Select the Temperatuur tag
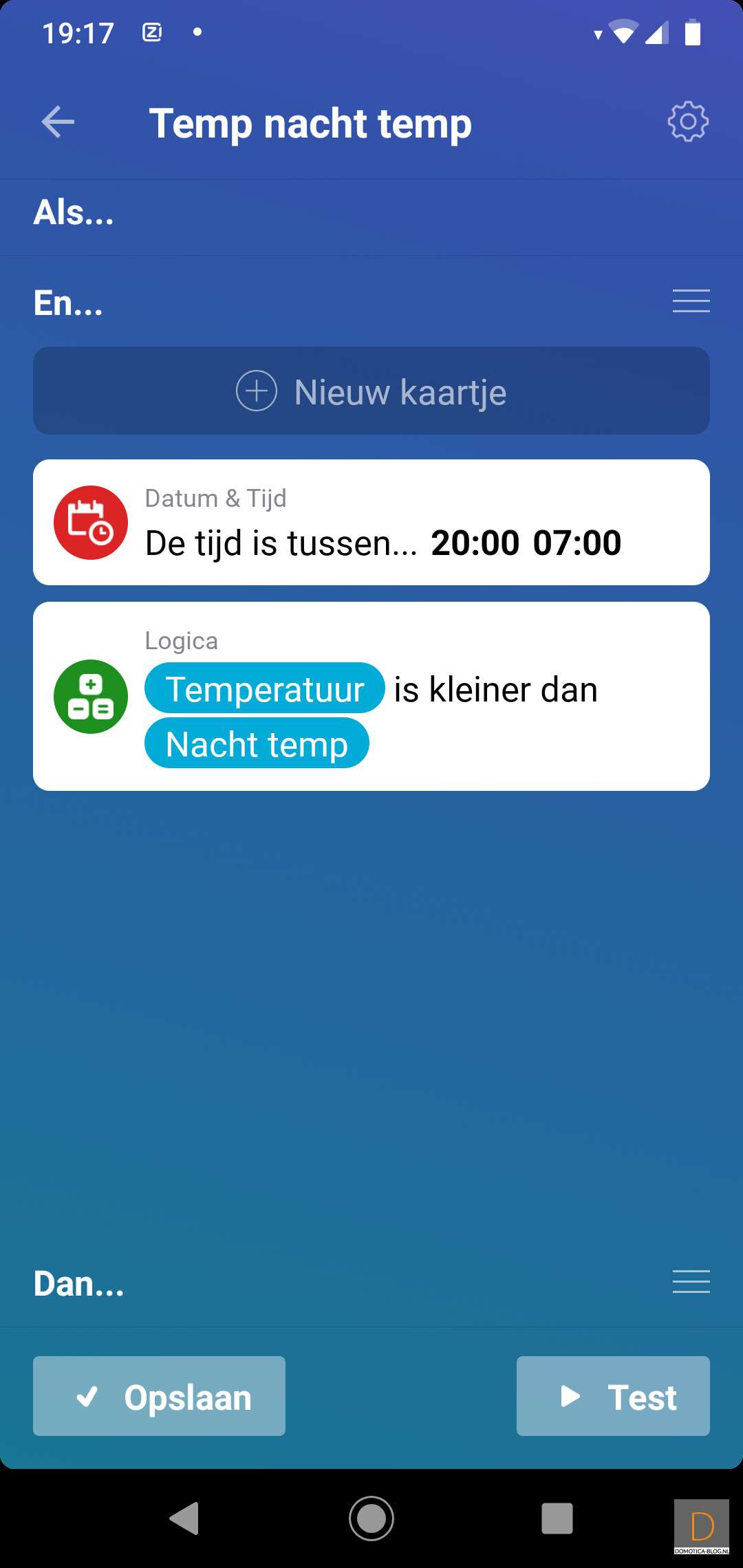Viewport: 743px width, 1568px height. (x=265, y=688)
